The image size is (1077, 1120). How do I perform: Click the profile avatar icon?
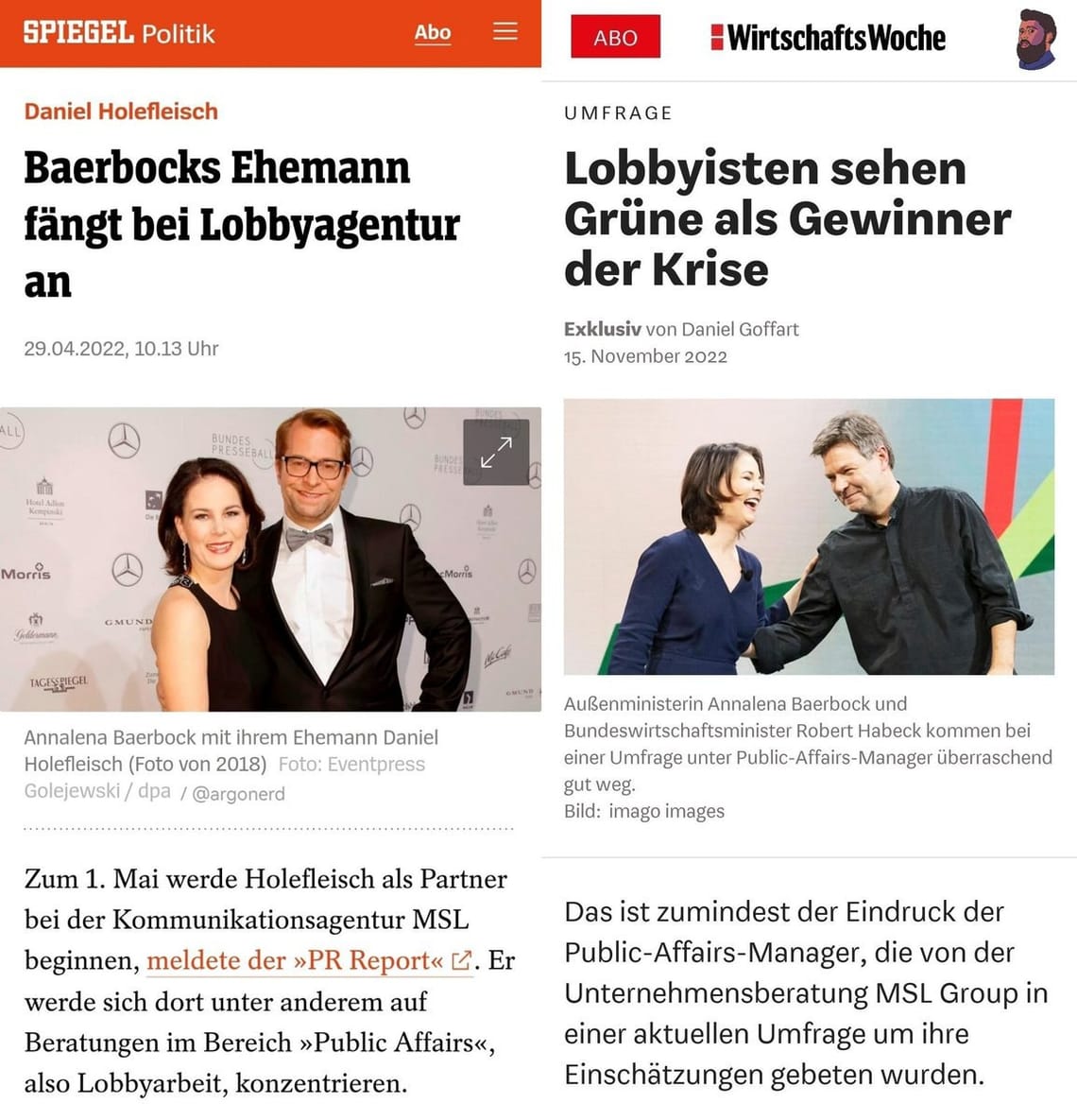coord(1035,40)
